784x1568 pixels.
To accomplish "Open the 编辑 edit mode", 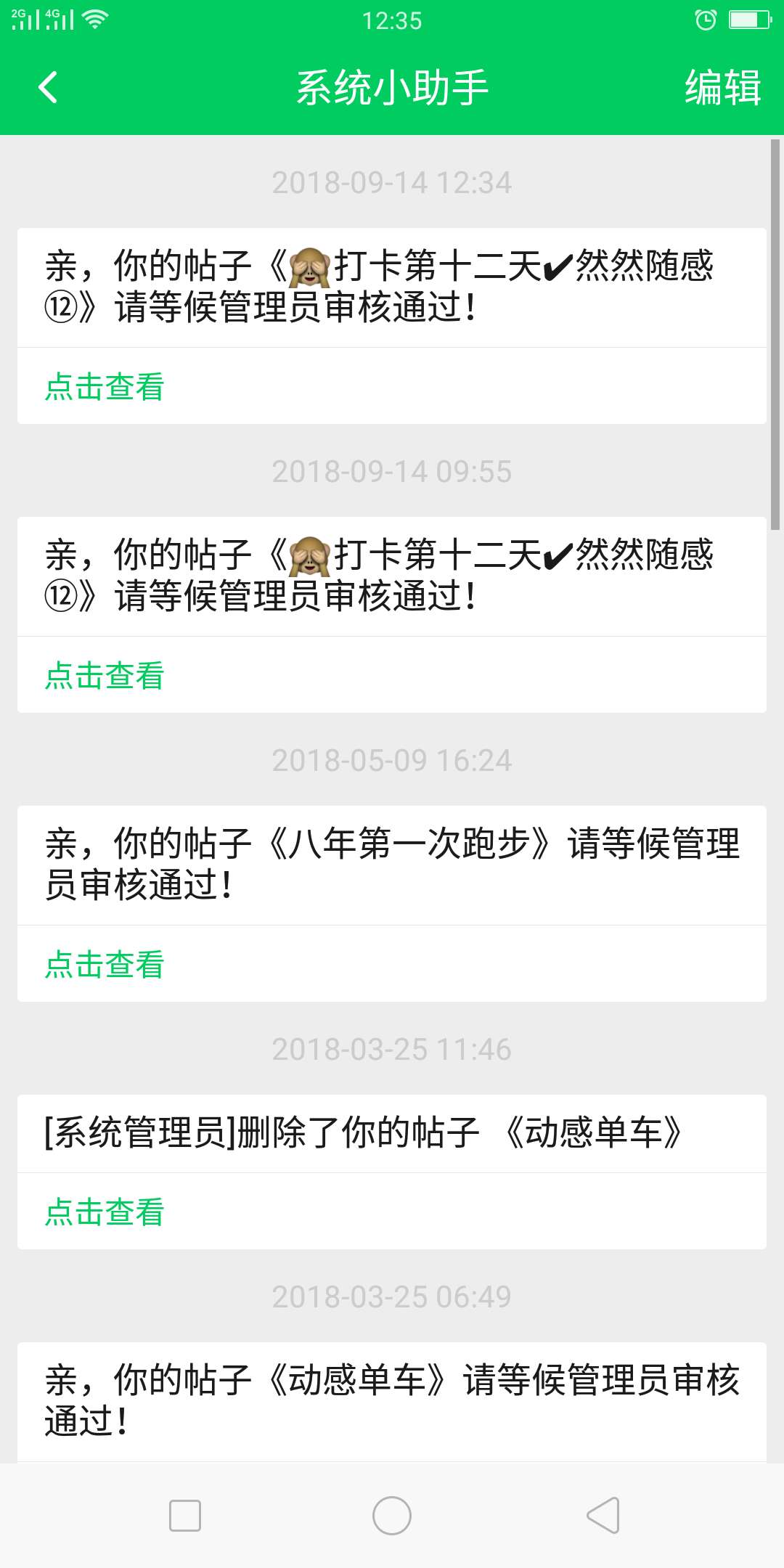I will pyautogui.click(x=722, y=89).
